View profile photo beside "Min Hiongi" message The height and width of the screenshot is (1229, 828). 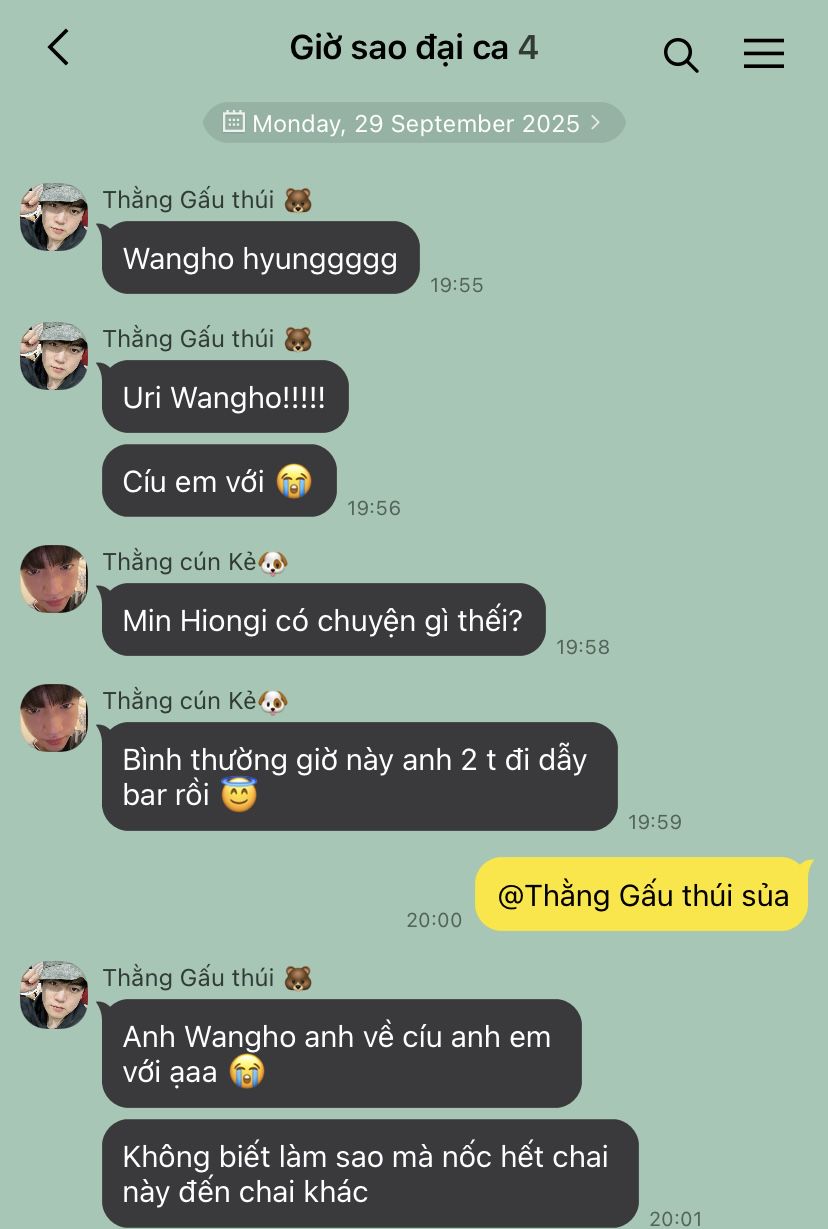(54, 579)
